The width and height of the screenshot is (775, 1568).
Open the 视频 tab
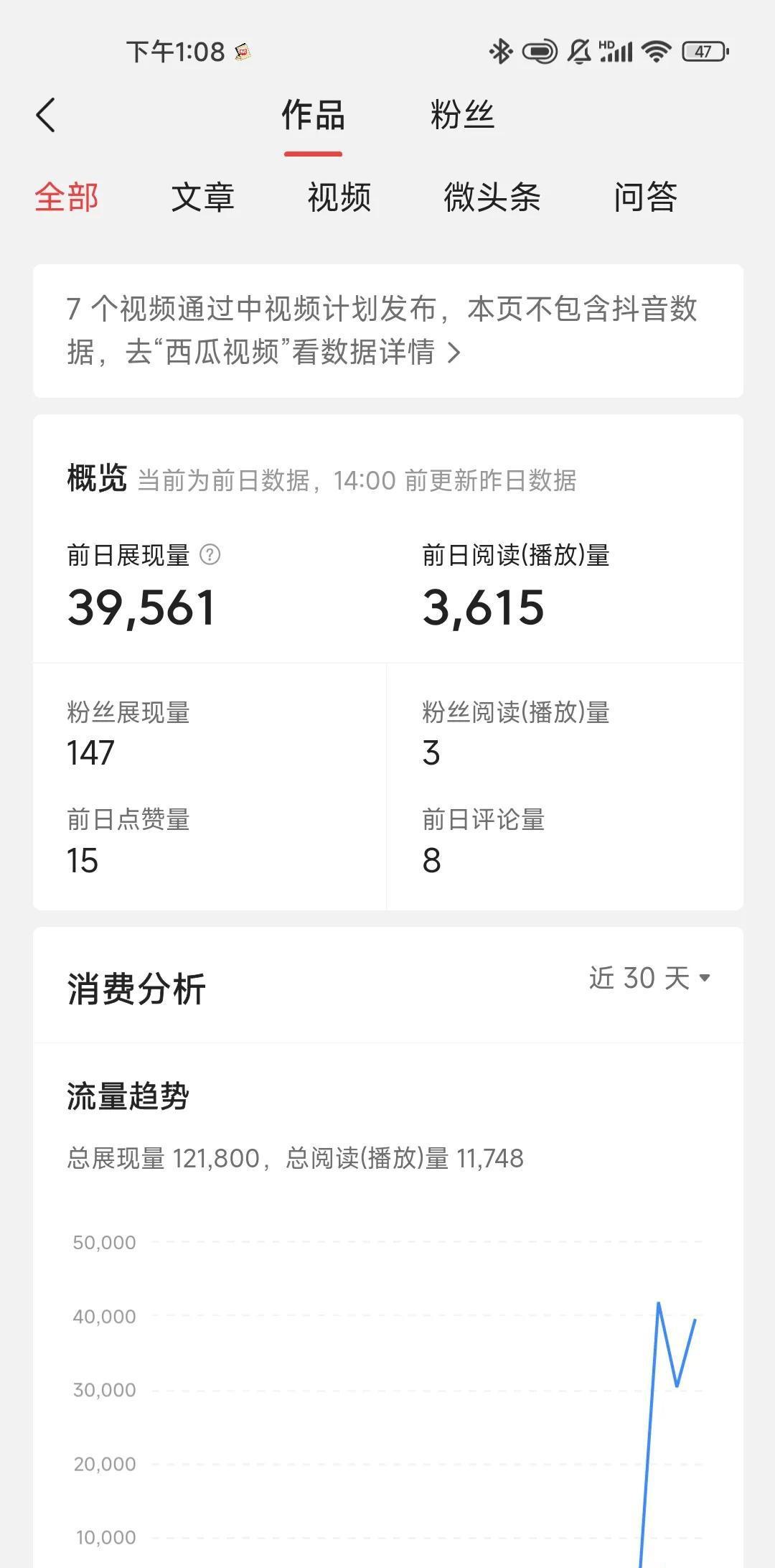[x=339, y=197]
